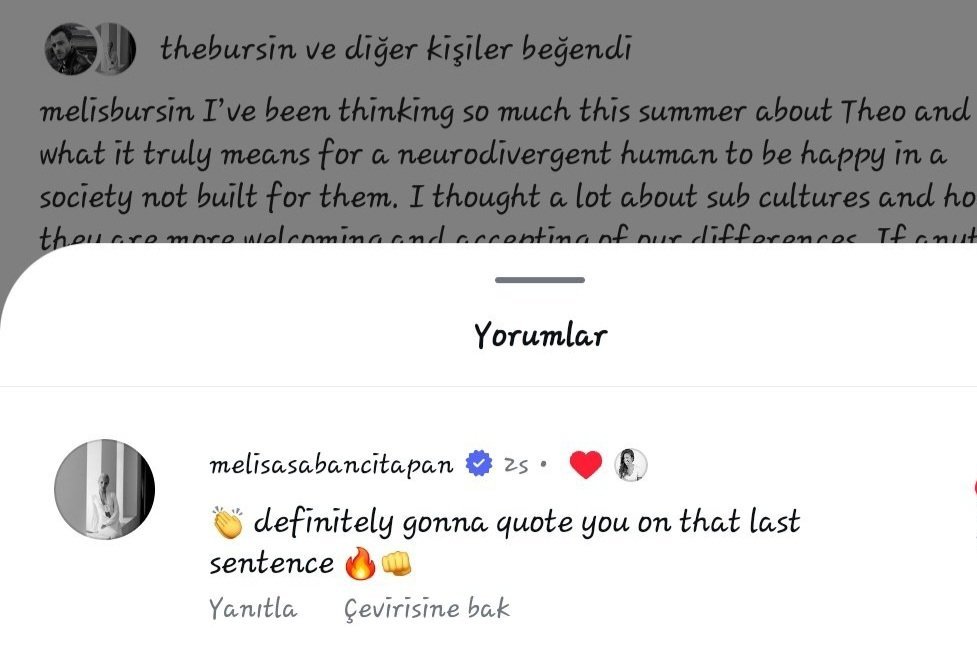Tap the comments sheet drag handle
Image resolution: width=977 pixels, height=672 pixels.
(540, 280)
